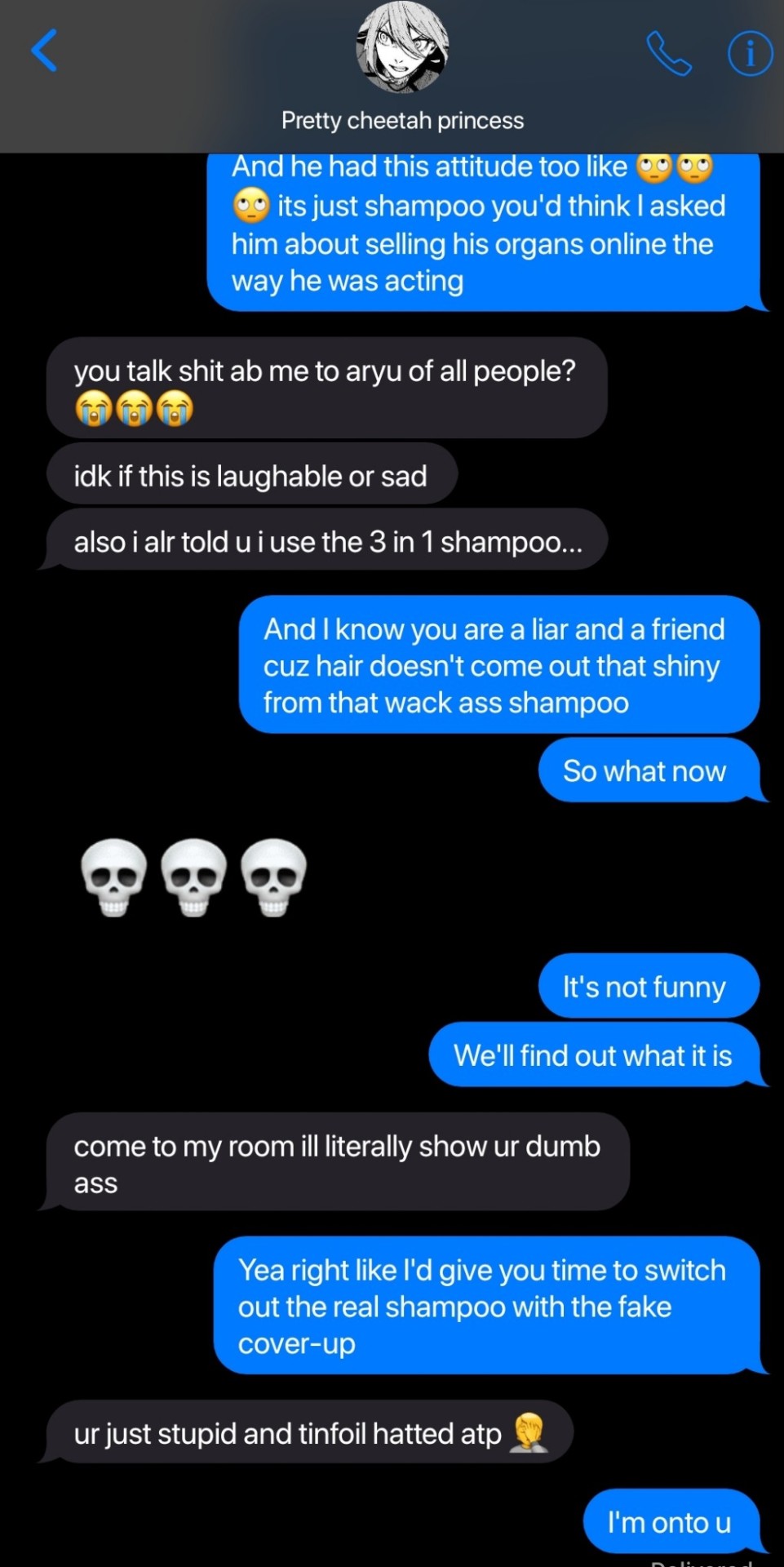Call Pretty cheetah princess
The image size is (784, 1567).
(668, 53)
